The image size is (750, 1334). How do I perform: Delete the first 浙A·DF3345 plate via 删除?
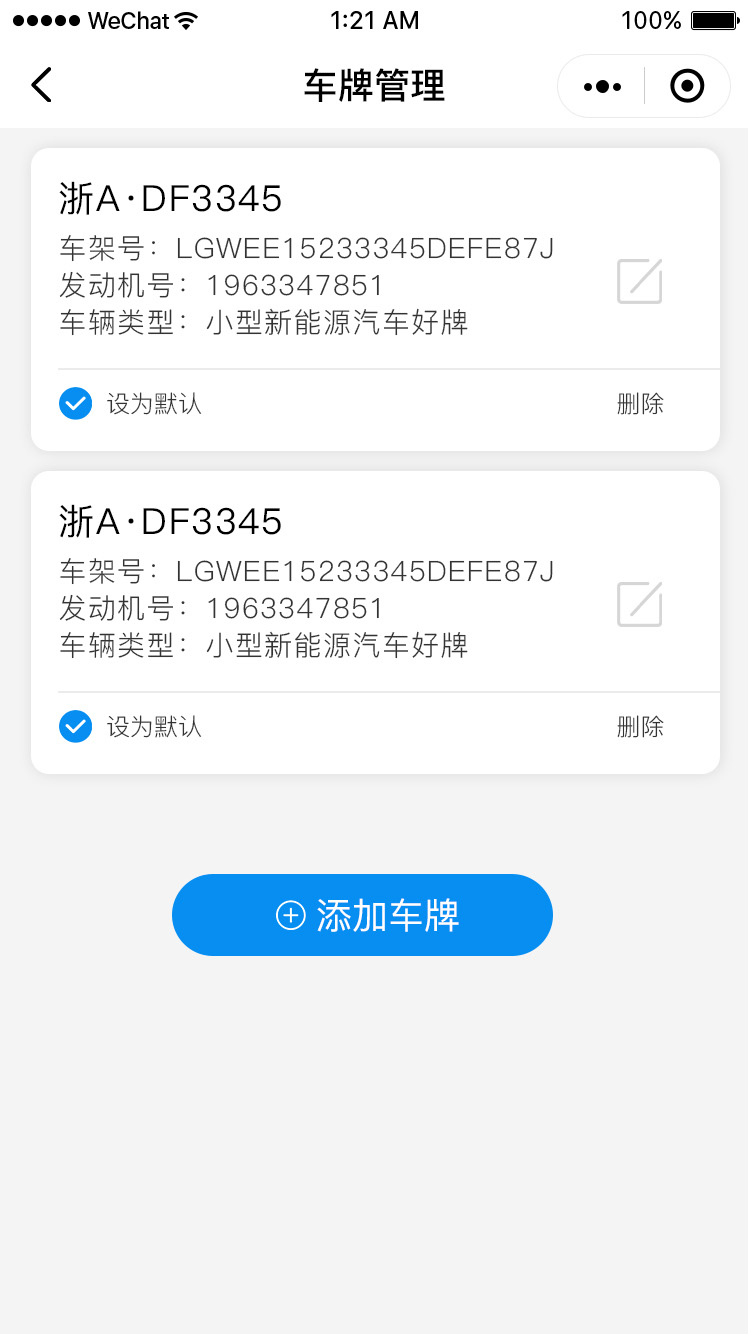(640, 404)
